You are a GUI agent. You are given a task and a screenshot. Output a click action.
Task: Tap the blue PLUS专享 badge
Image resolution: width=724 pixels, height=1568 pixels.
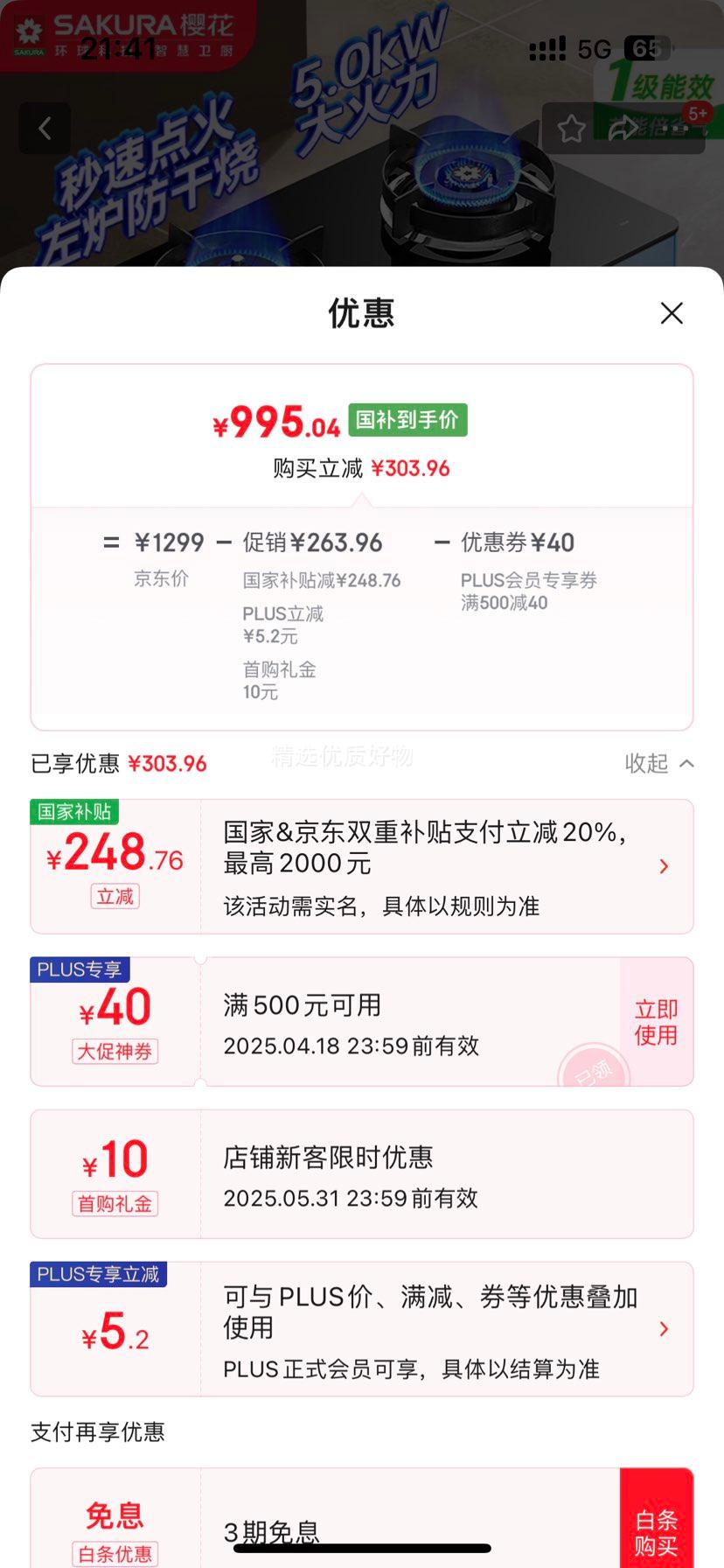[x=79, y=969]
